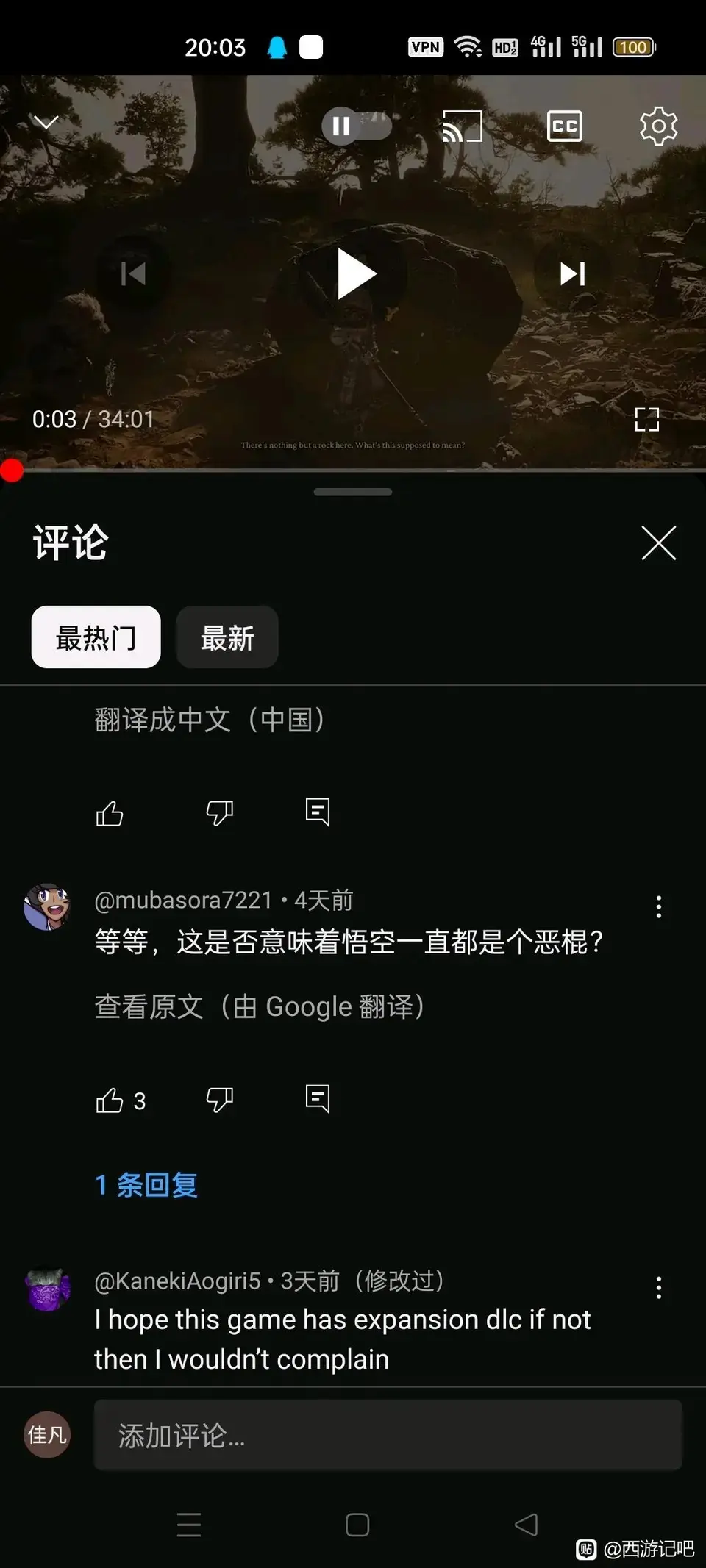The height and width of the screenshot is (1568, 706).
Task: Tap the 添加评论 input field
Action: pyautogui.click(x=388, y=1434)
